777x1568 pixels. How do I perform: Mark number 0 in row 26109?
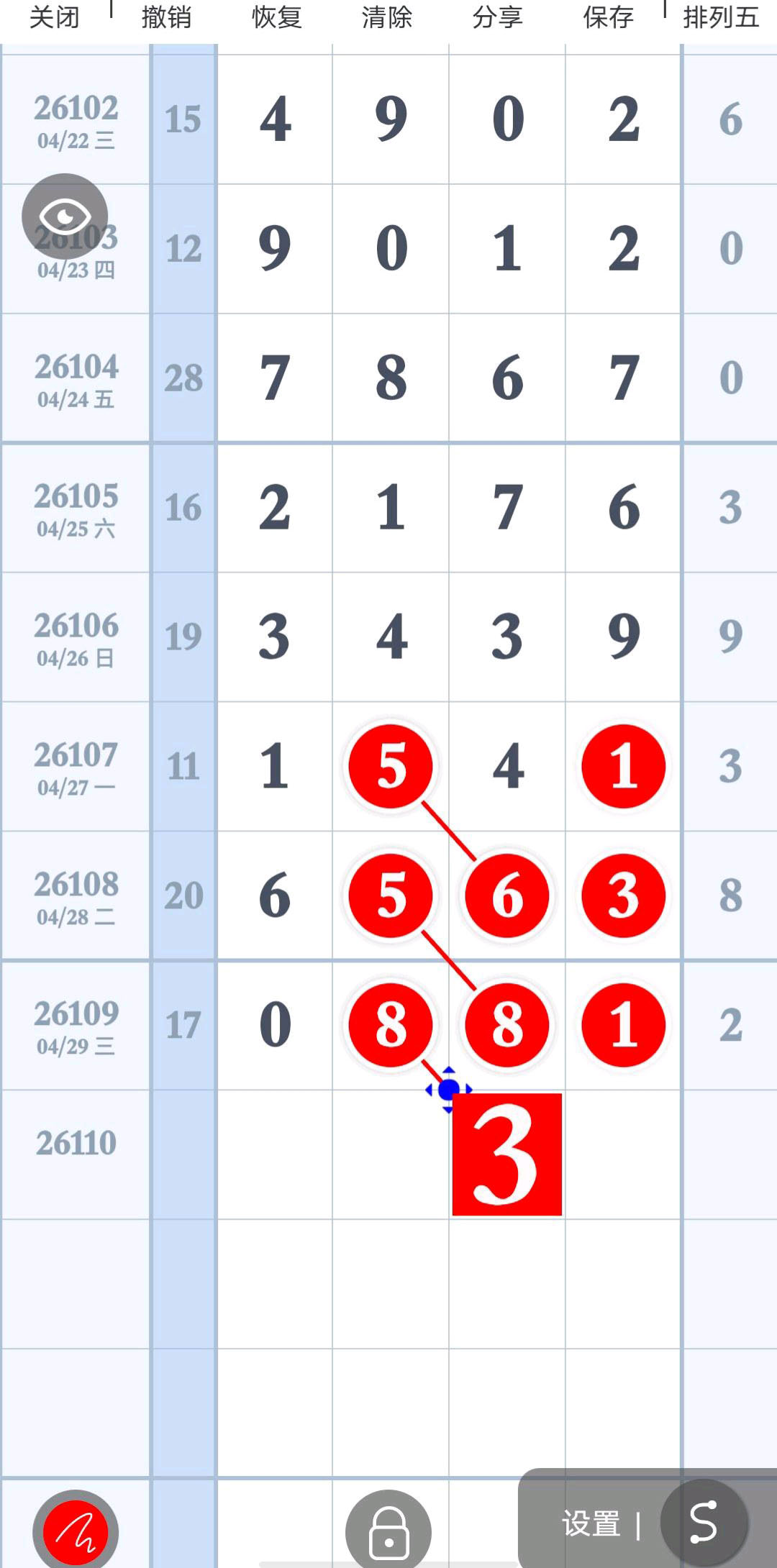(275, 1025)
